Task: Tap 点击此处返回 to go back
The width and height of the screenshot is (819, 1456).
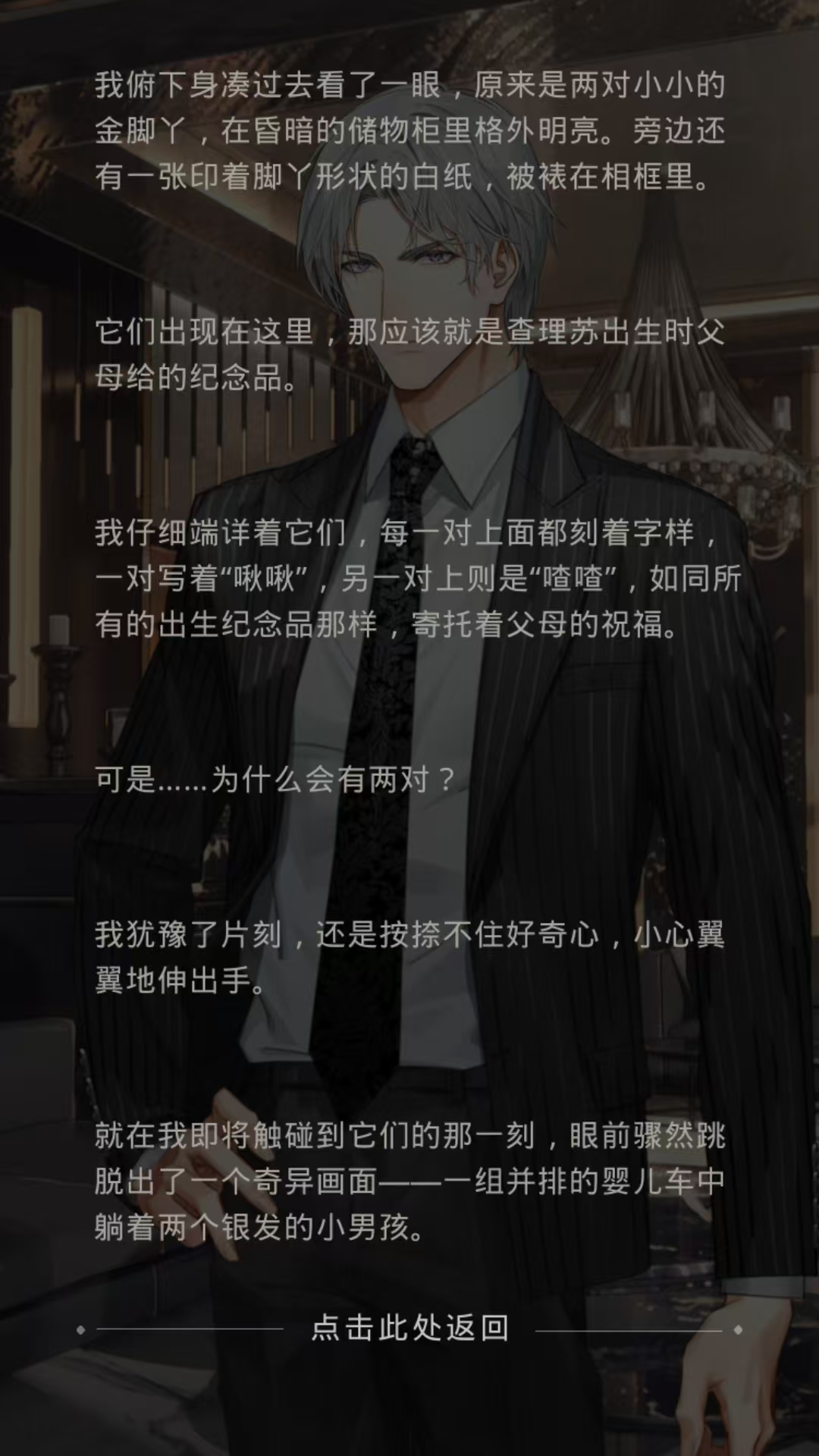Action: 409,1328
